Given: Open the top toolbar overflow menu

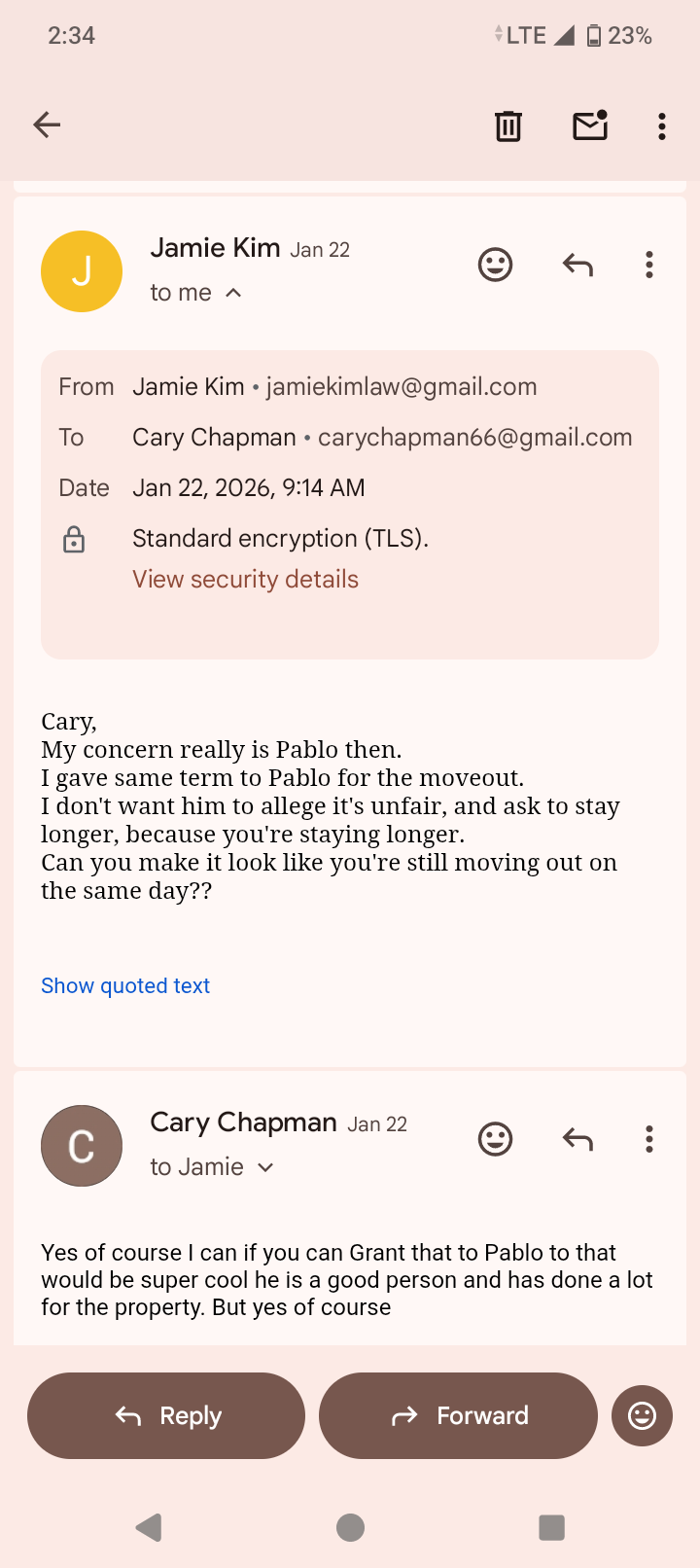Looking at the screenshot, I should tap(662, 126).
